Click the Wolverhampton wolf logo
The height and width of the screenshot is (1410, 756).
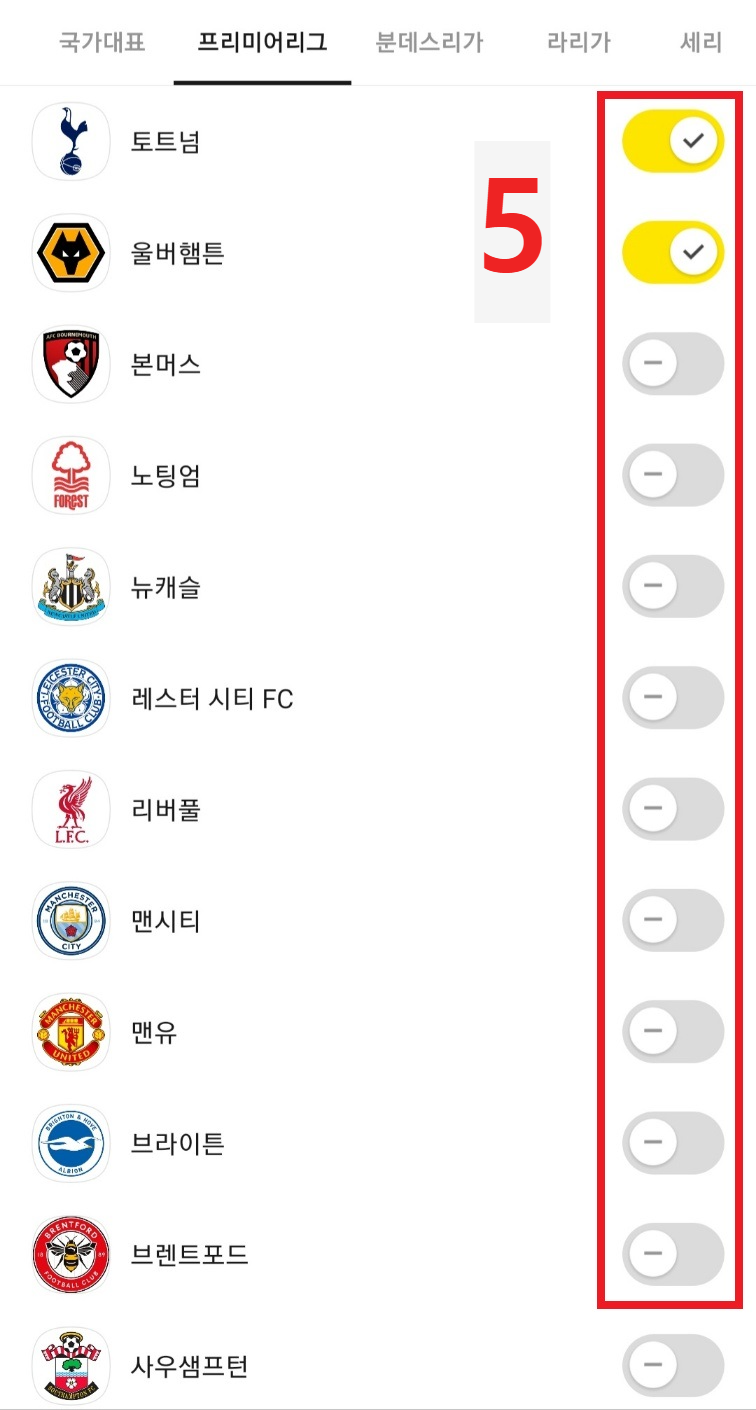[71, 252]
